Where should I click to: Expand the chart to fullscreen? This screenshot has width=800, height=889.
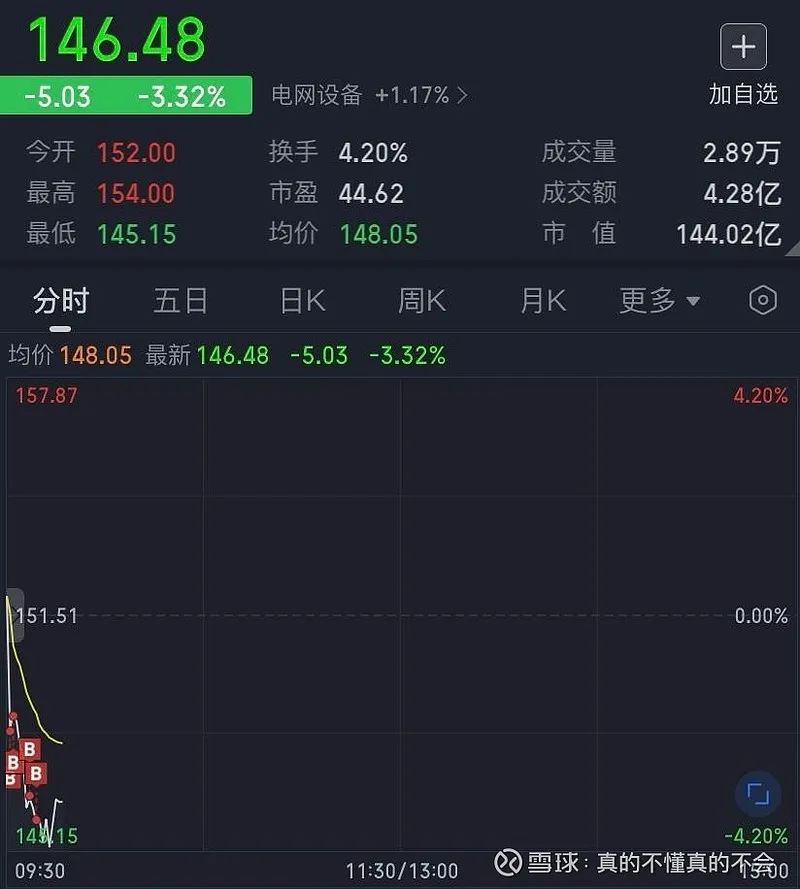click(758, 795)
